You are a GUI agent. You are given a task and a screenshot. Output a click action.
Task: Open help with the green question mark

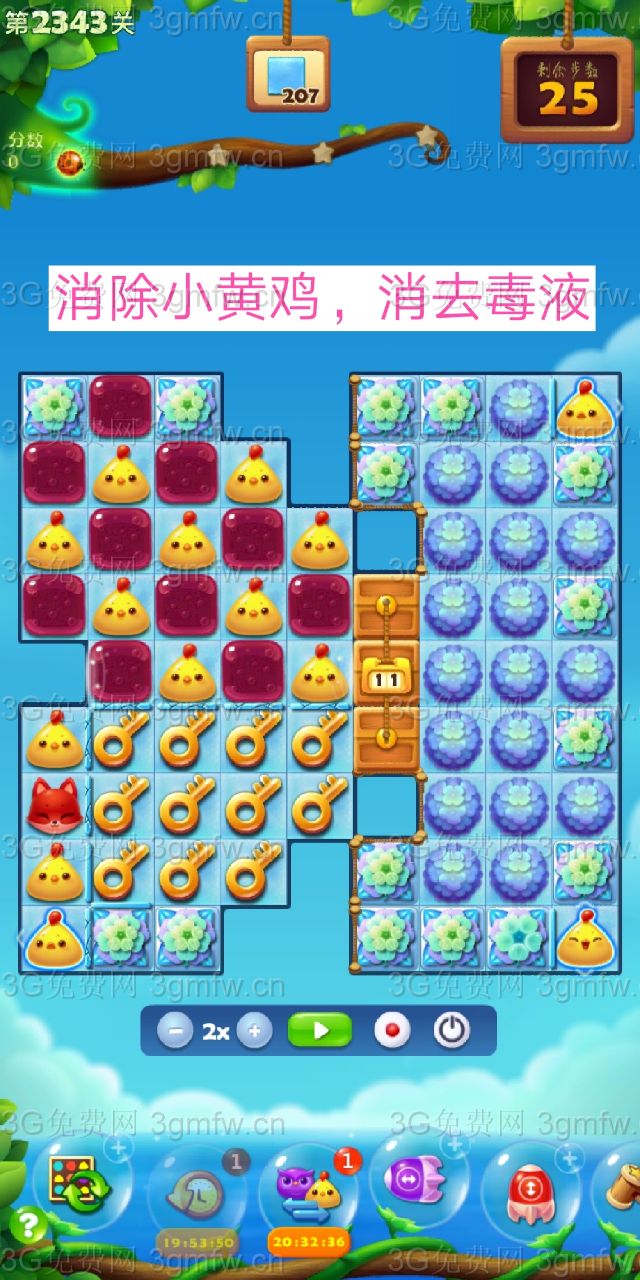tap(30, 1222)
